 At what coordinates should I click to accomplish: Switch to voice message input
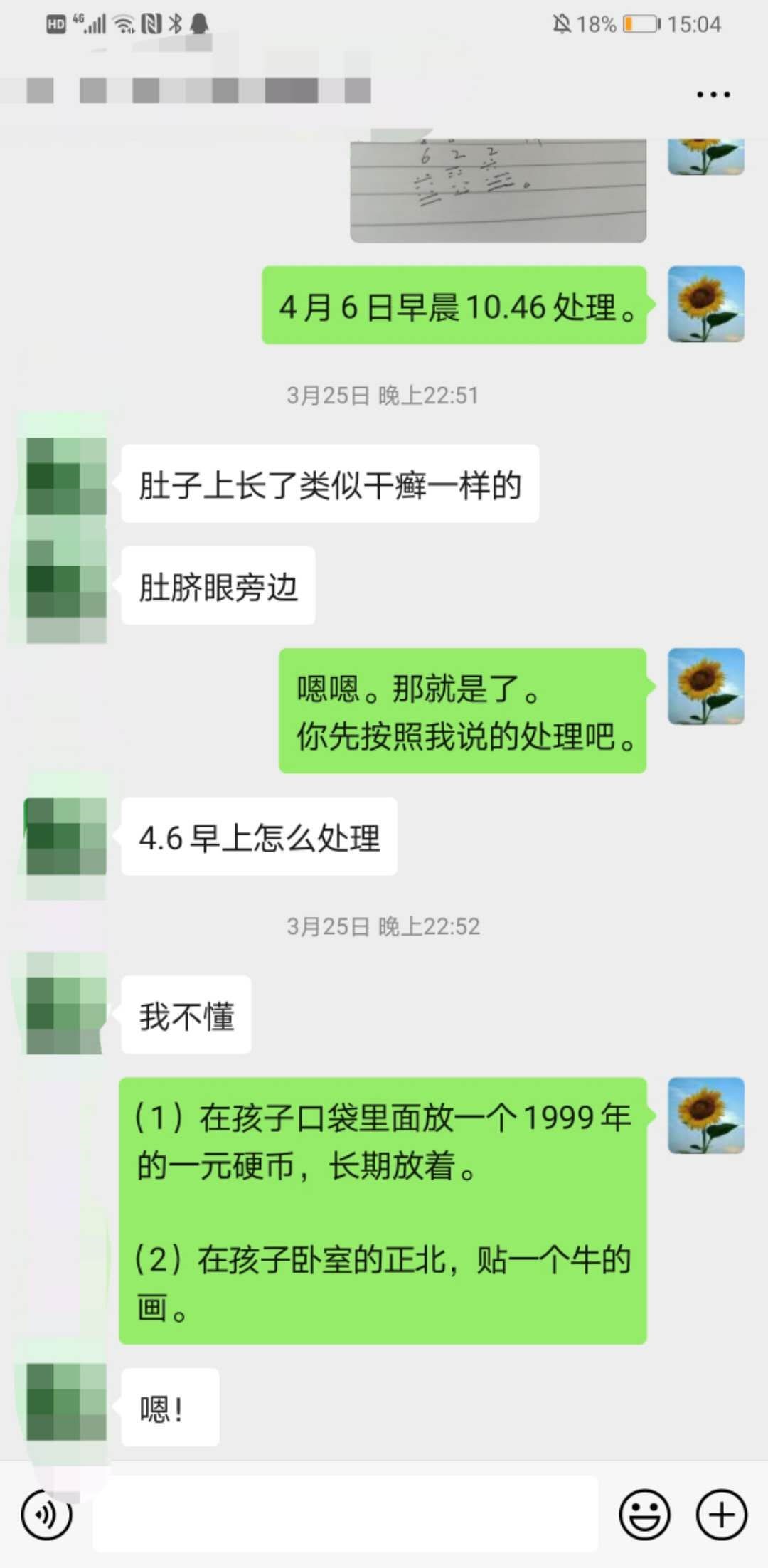click(47, 1515)
